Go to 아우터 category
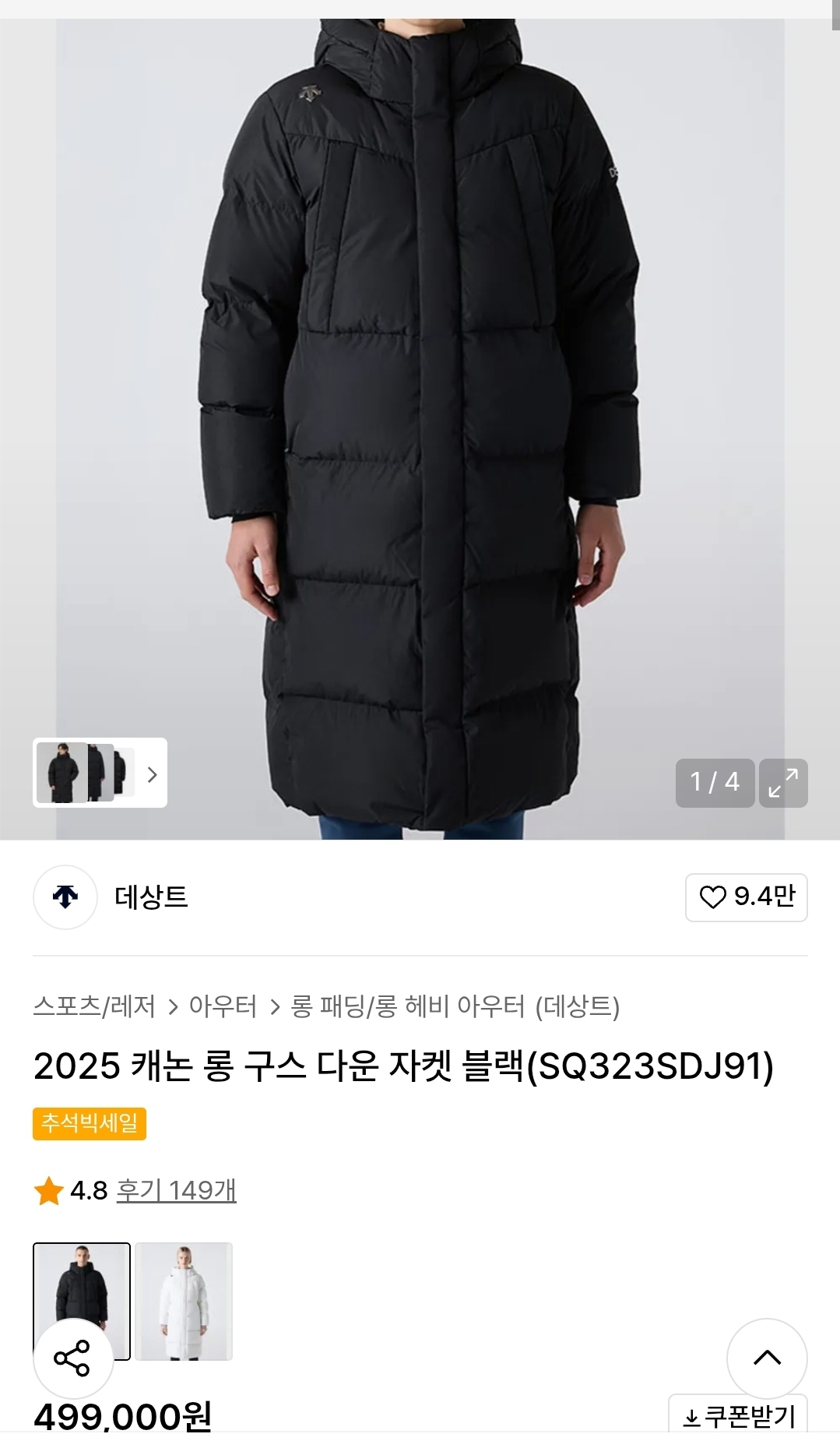Image resolution: width=840 pixels, height=1448 pixels. click(x=223, y=1006)
